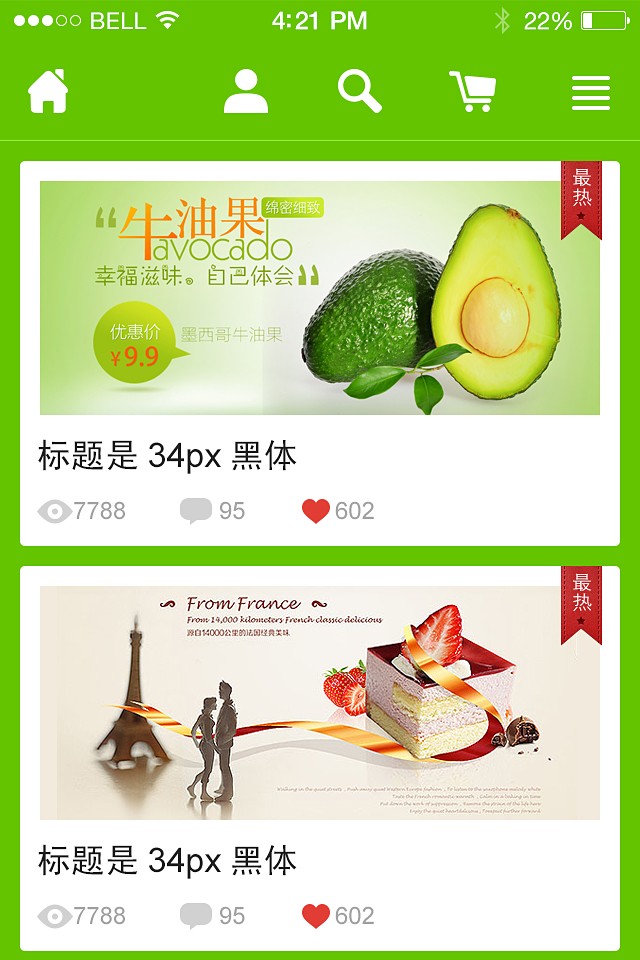640x960 pixels.
Task: Open comments on the avocado post
Action: tap(196, 511)
